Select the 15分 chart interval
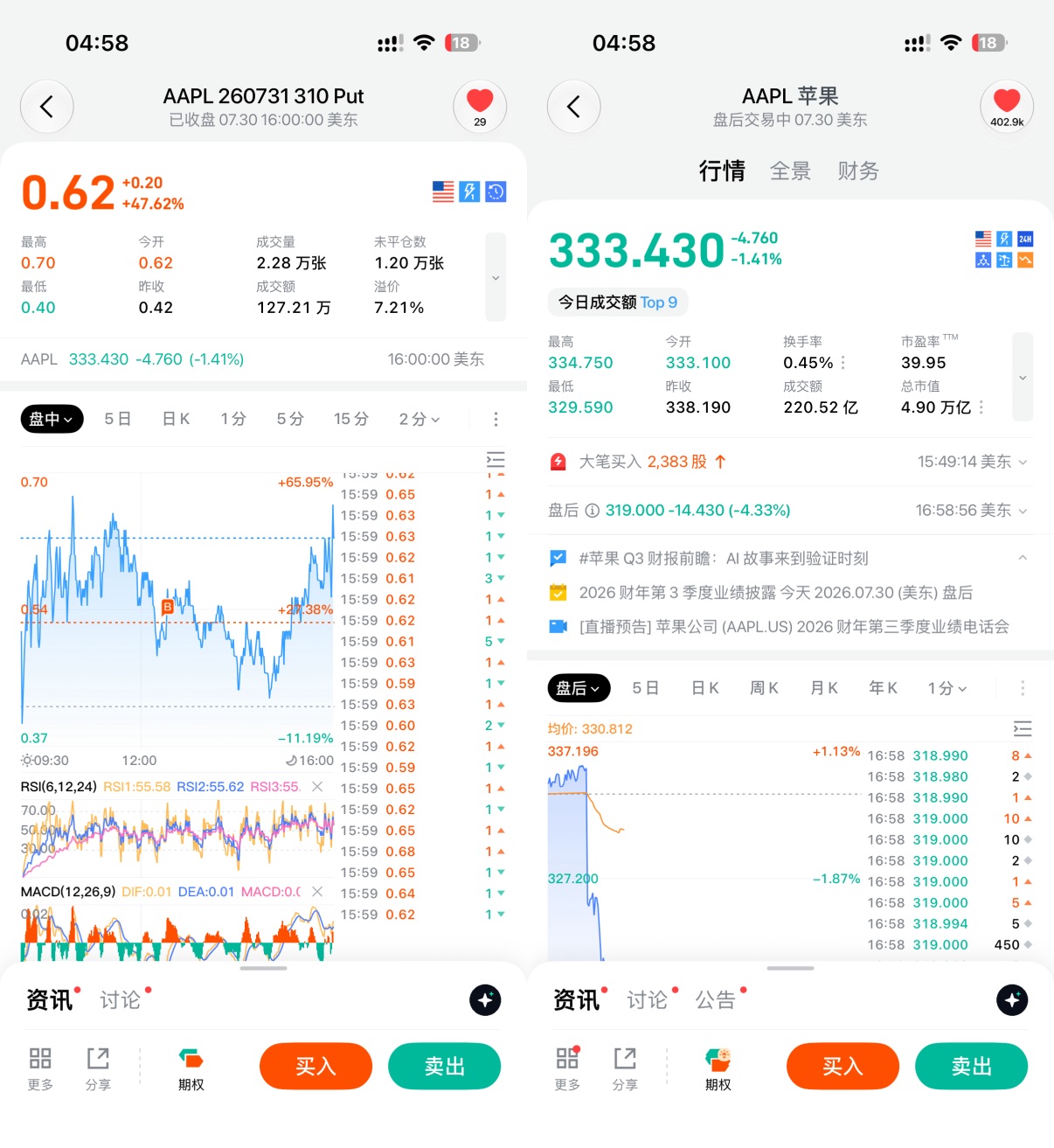Image resolution: width=1054 pixels, height=1148 pixels. pyautogui.click(x=351, y=419)
